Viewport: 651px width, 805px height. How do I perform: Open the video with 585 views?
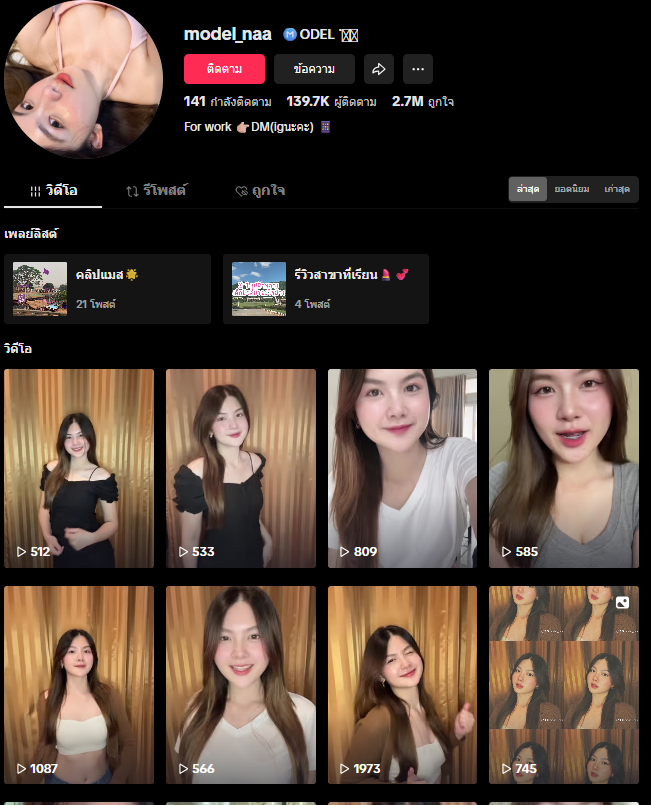click(x=564, y=468)
